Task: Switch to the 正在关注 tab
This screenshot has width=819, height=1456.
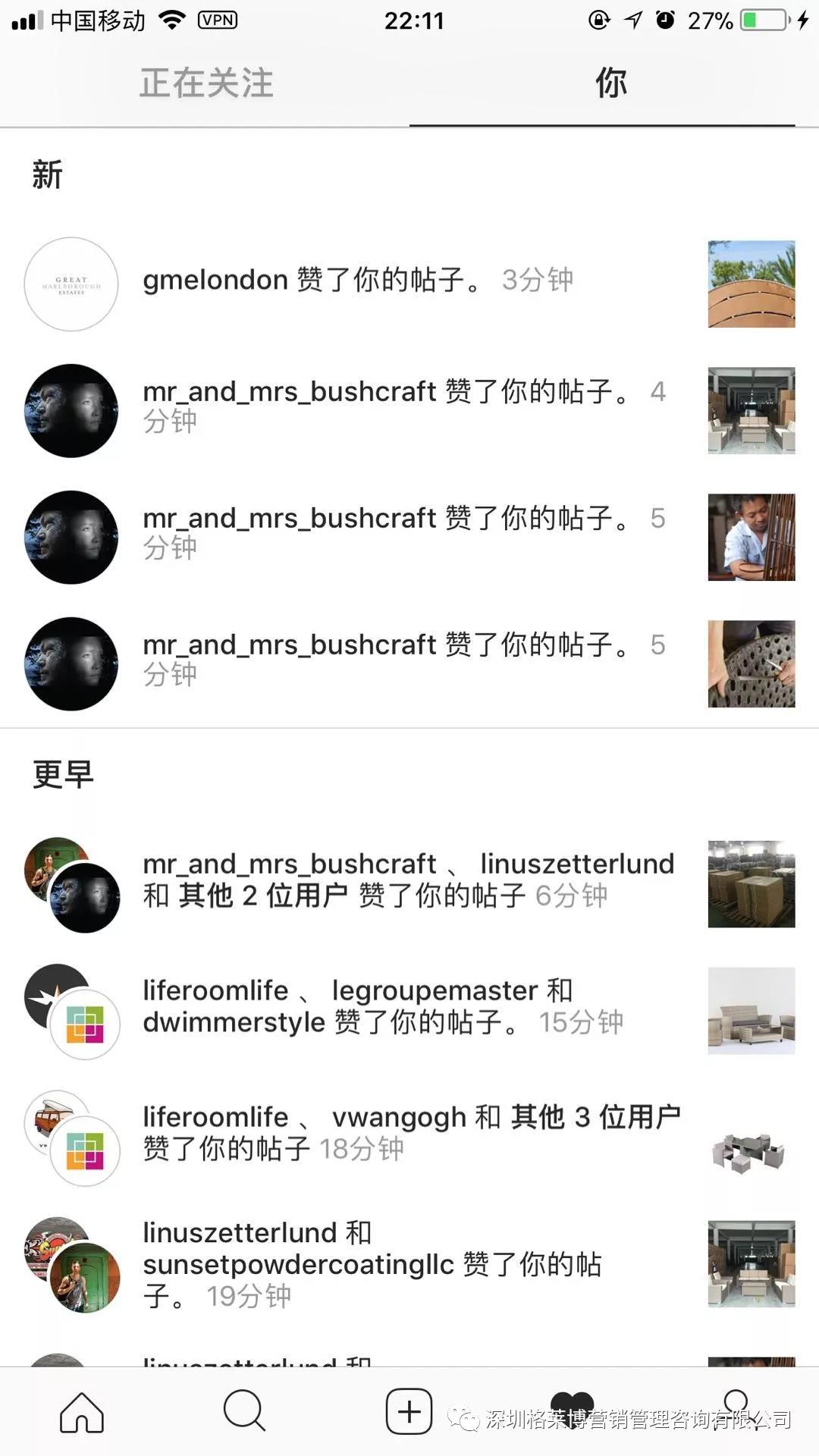Action: coord(206,83)
